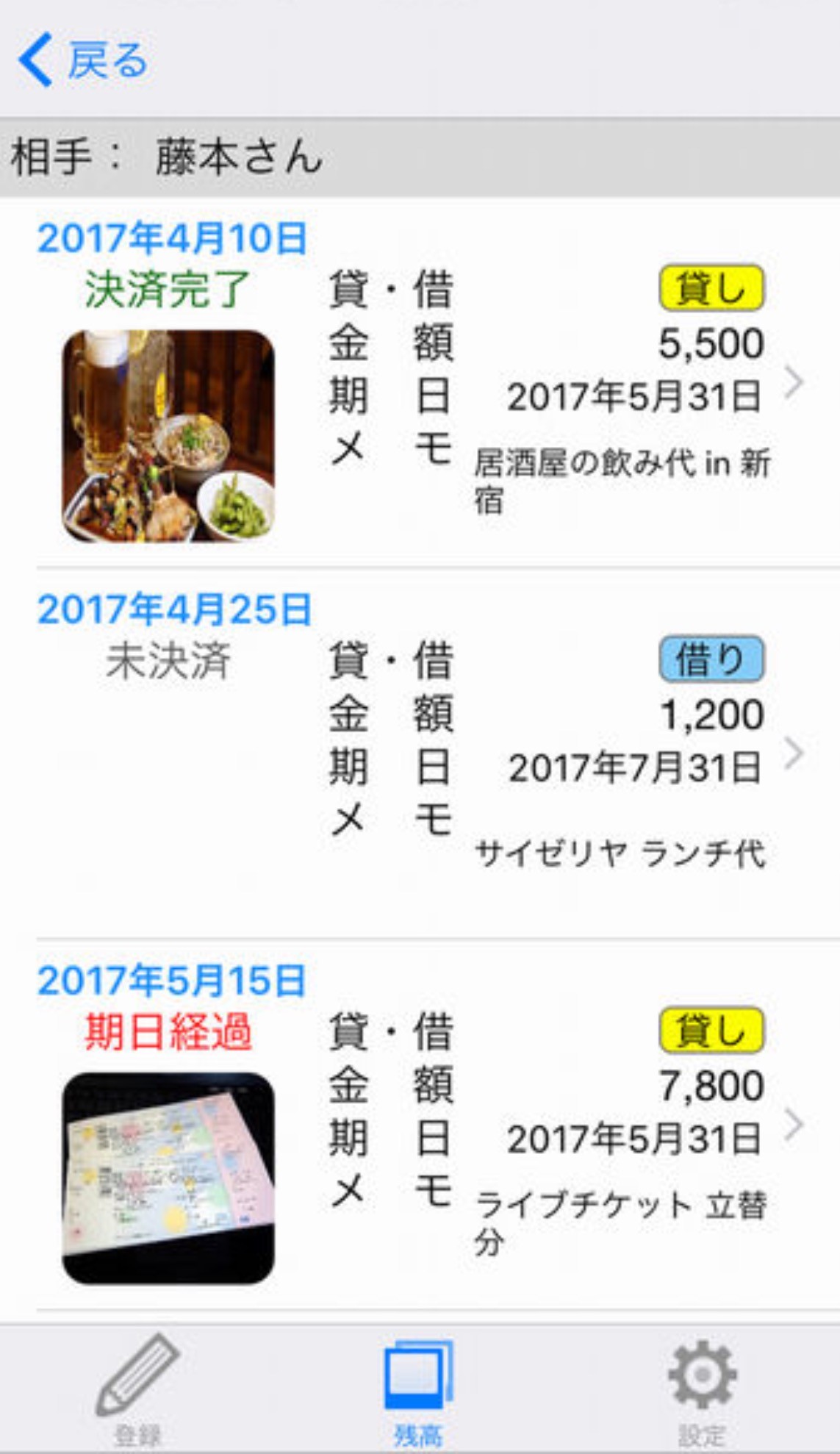The height and width of the screenshot is (1454, 840).
Task: Go back with the 戻る button
Action: [x=82, y=60]
